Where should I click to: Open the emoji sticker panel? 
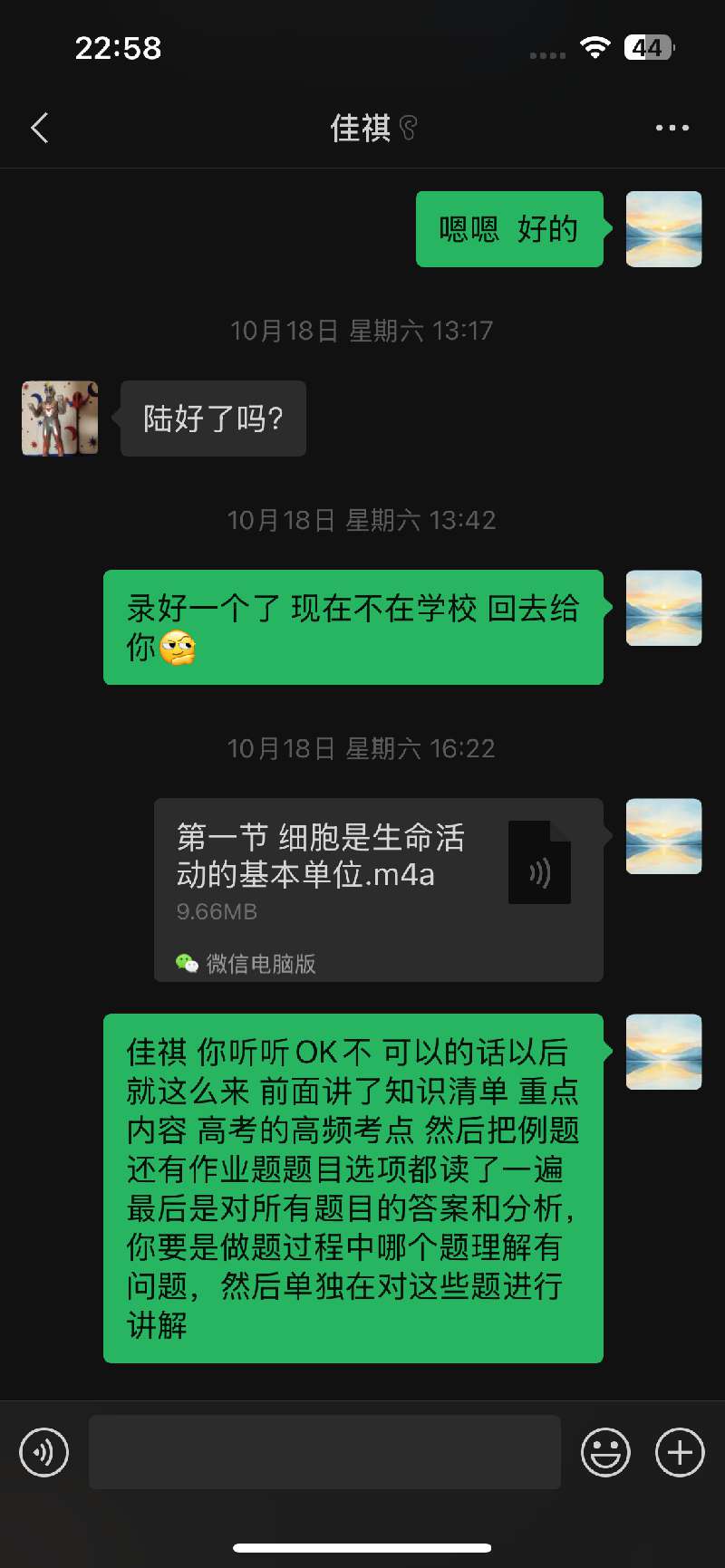click(604, 1452)
